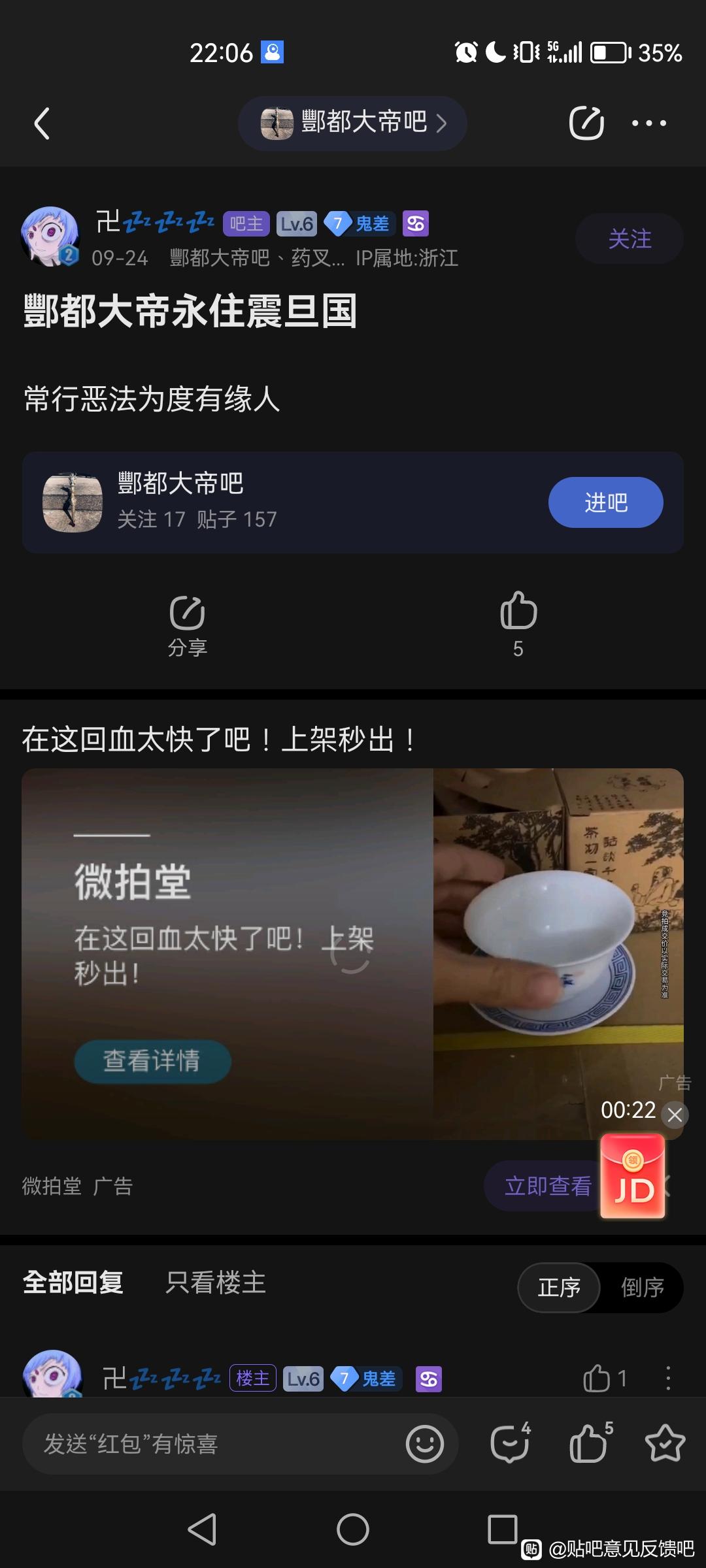The height and width of the screenshot is (1568, 706).
Task: Open more options on the first reply
Action: pyautogui.click(x=667, y=1379)
